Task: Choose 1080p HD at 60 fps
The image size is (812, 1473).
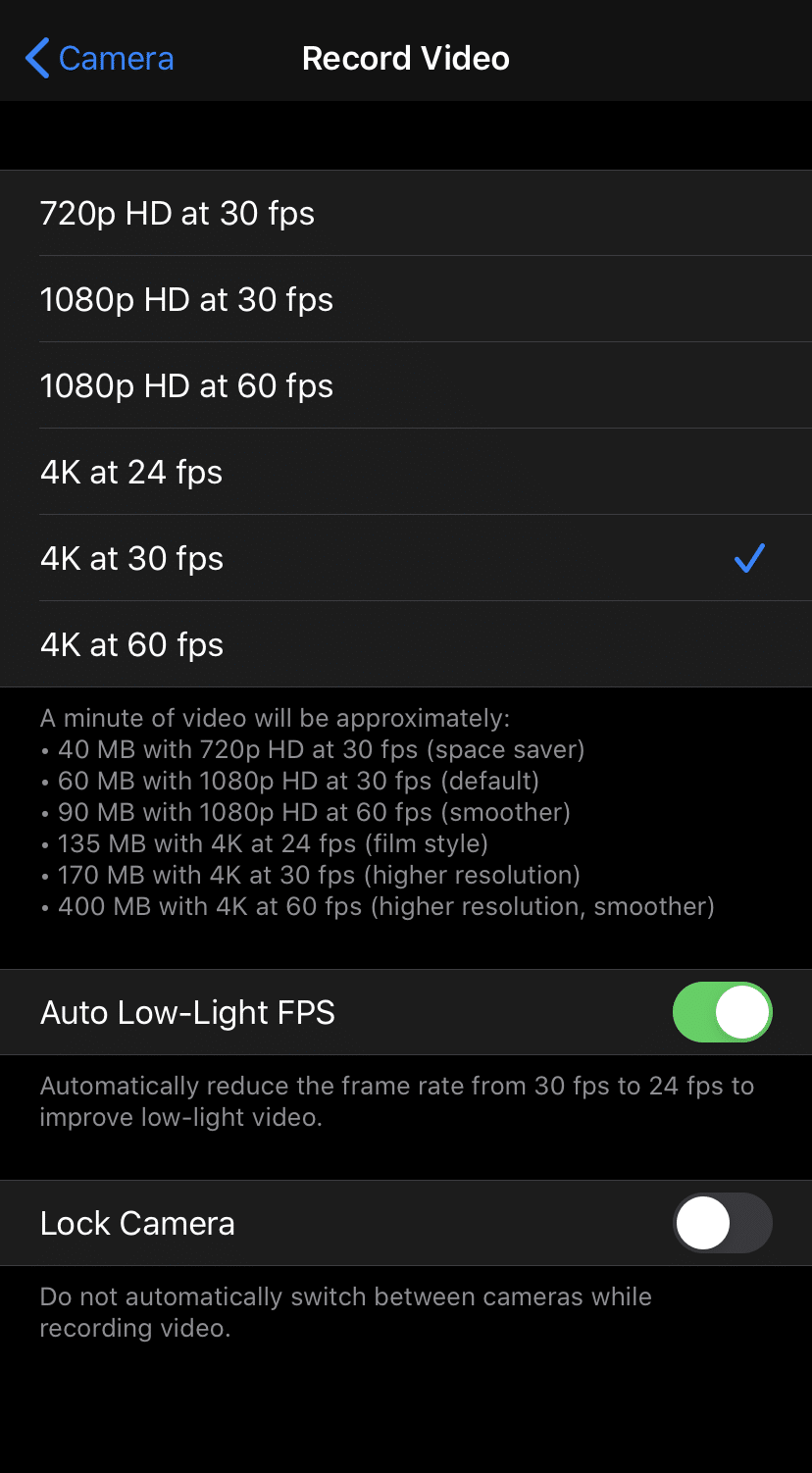Action: (x=186, y=385)
